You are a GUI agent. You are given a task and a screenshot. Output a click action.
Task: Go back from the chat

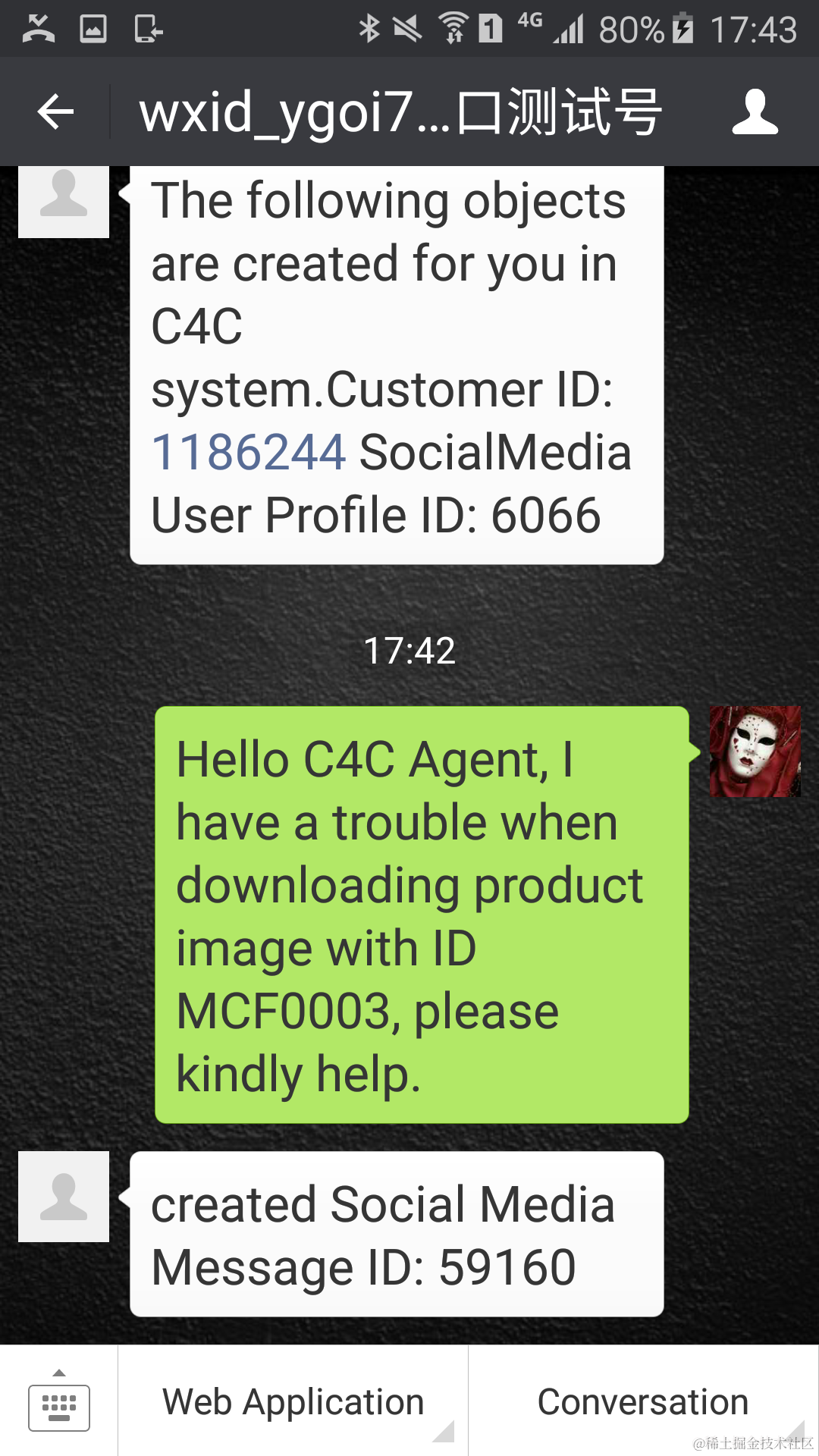[x=55, y=112]
